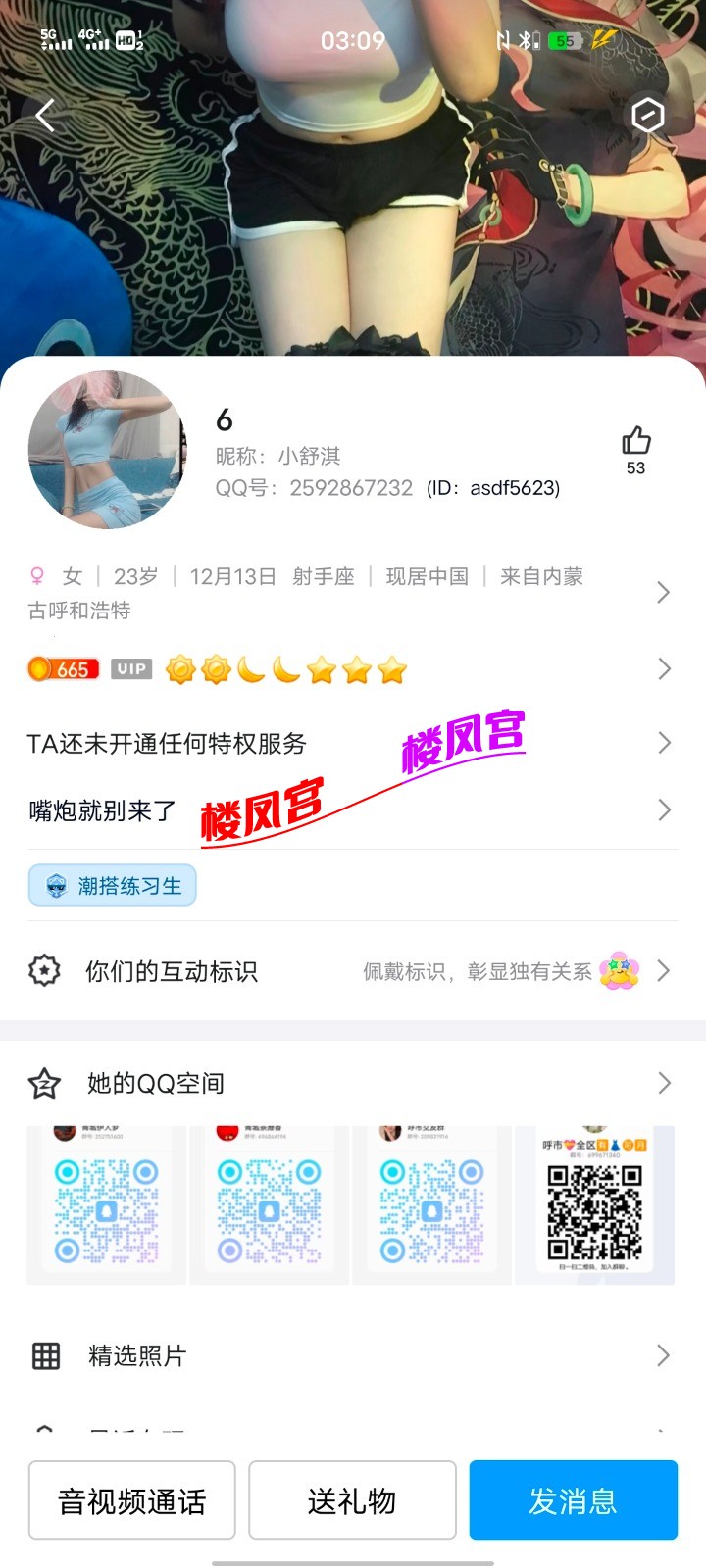View the profile avatar photo
706x1568 pixels.
point(107,450)
